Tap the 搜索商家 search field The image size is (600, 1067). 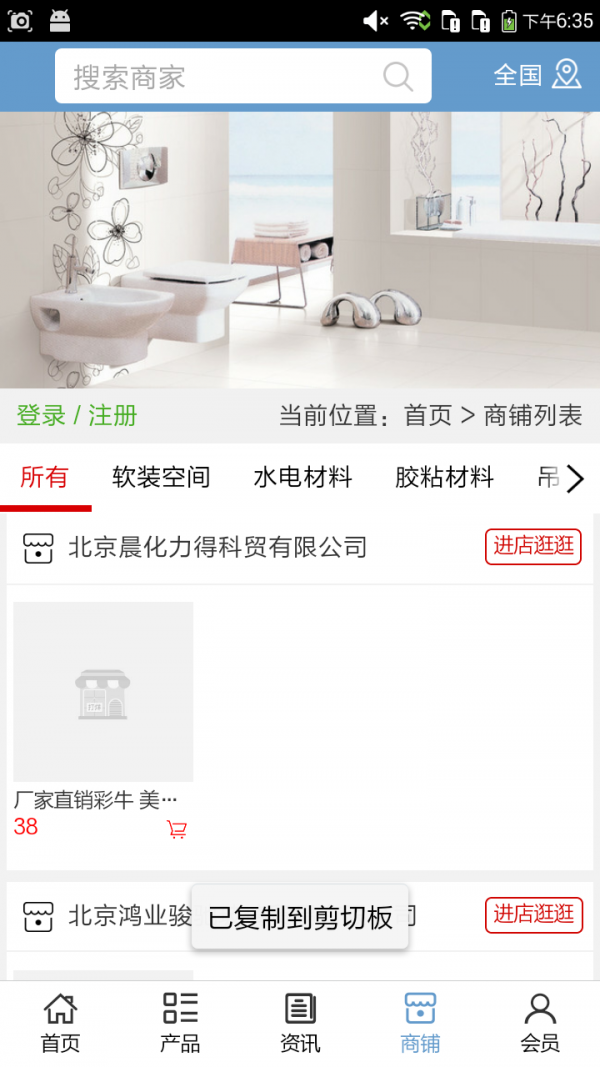pos(220,77)
